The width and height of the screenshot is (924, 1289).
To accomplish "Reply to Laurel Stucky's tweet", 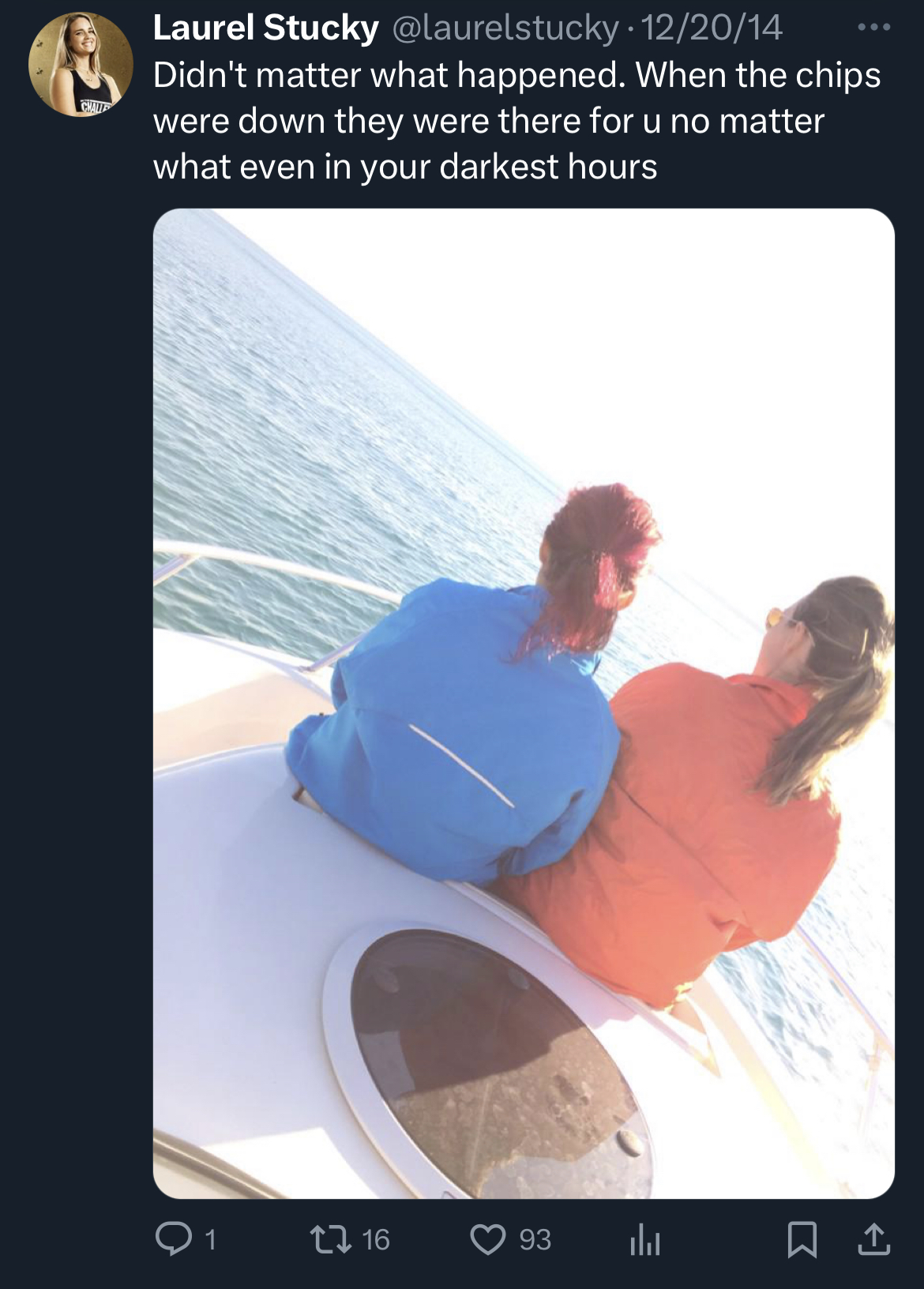I will (x=172, y=1239).
